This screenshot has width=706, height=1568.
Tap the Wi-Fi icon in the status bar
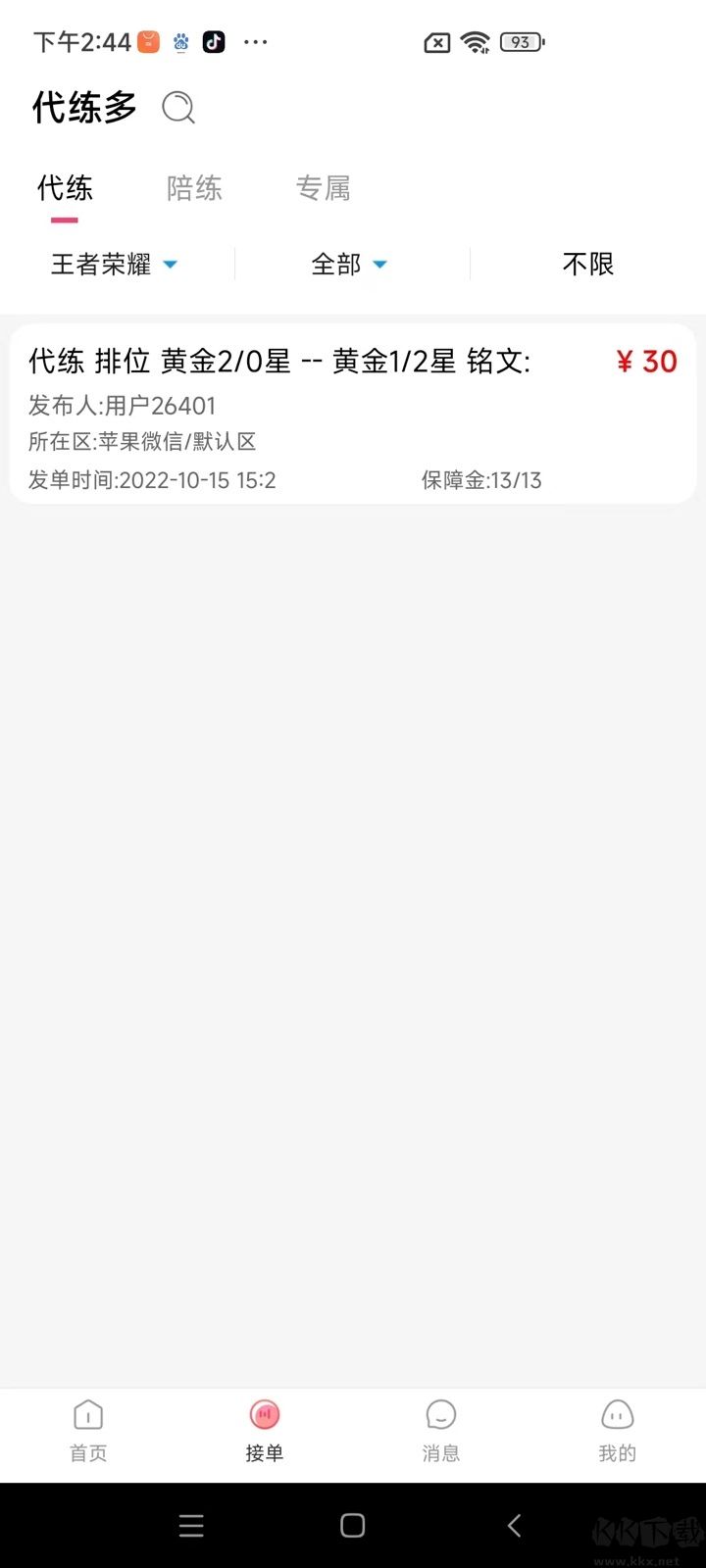(x=475, y=41)
